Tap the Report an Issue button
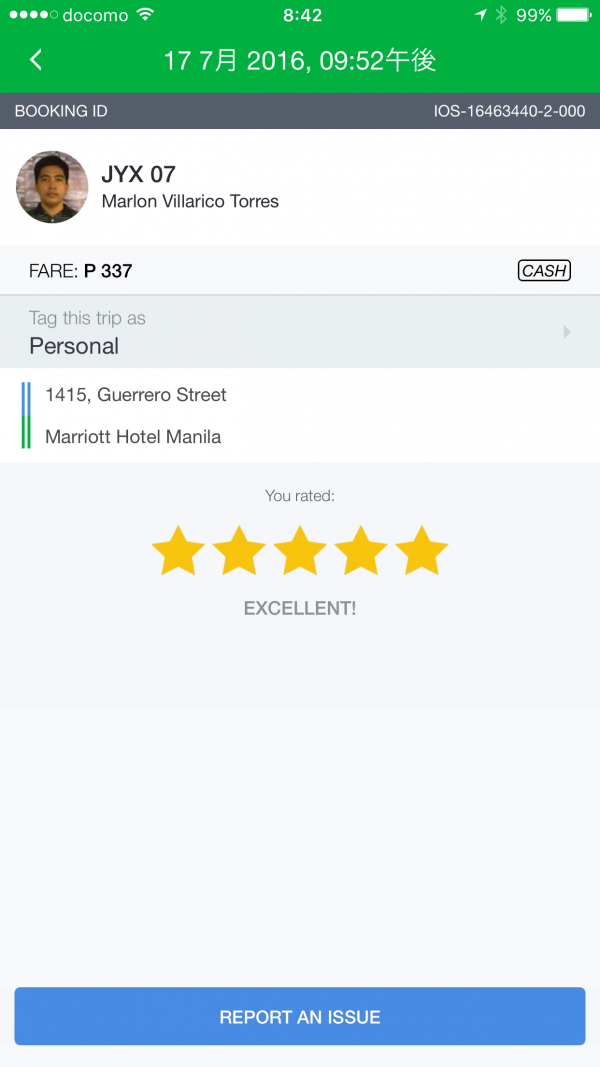This screenshot has width=600, height=1067. pos(300,1017)
